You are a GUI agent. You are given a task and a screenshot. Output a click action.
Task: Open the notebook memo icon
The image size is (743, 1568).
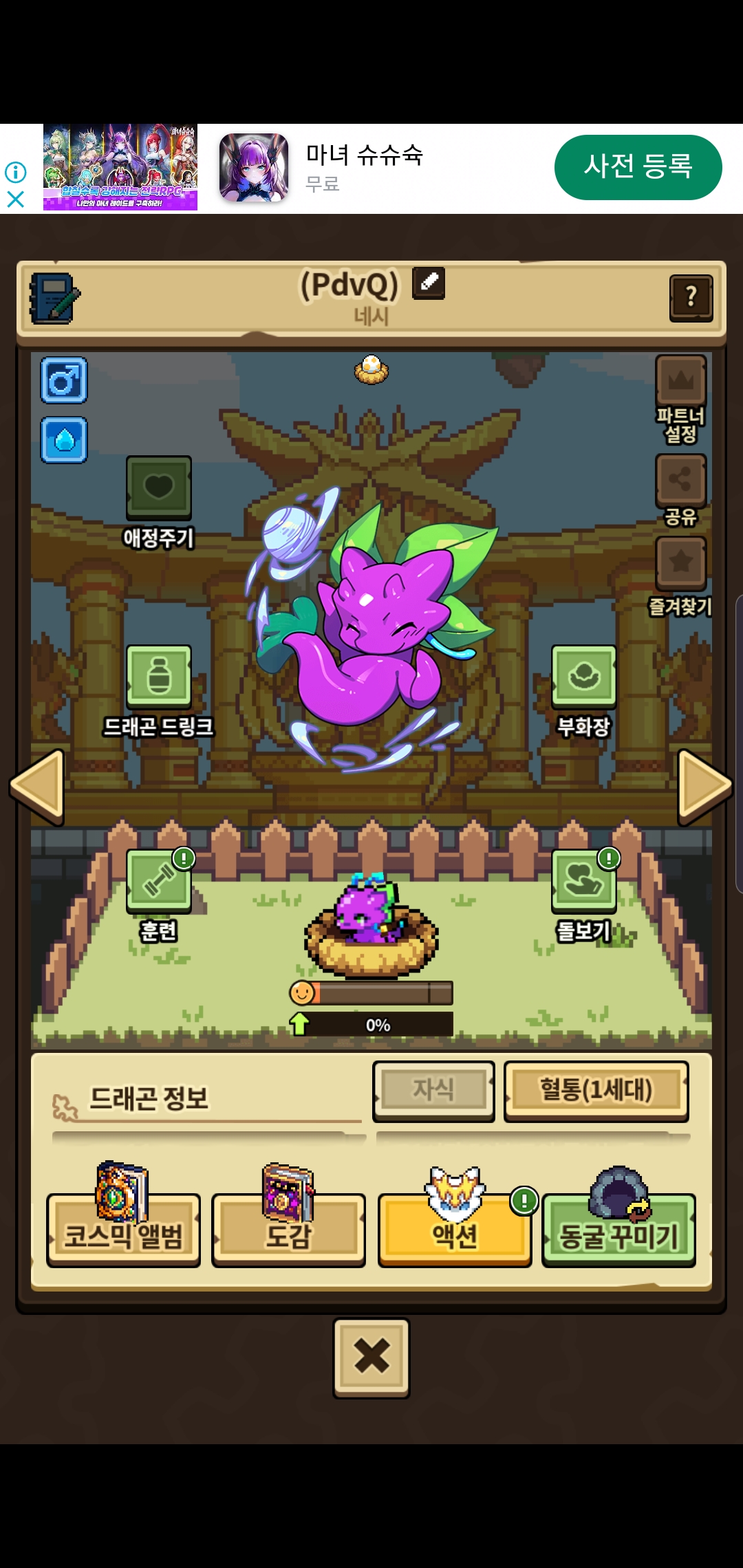(x=54, y=298)
